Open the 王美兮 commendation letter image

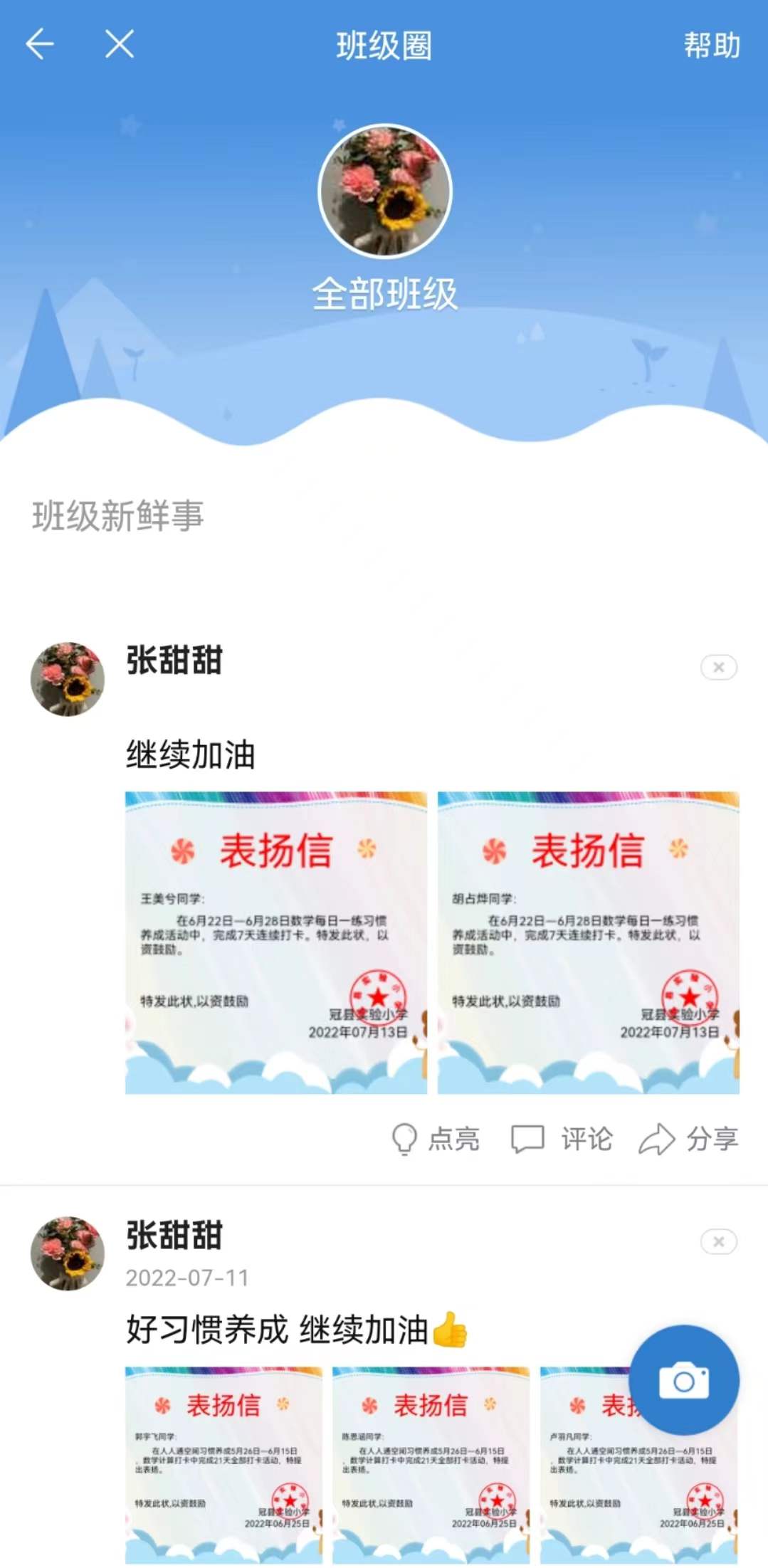click(x=276, y=942)
